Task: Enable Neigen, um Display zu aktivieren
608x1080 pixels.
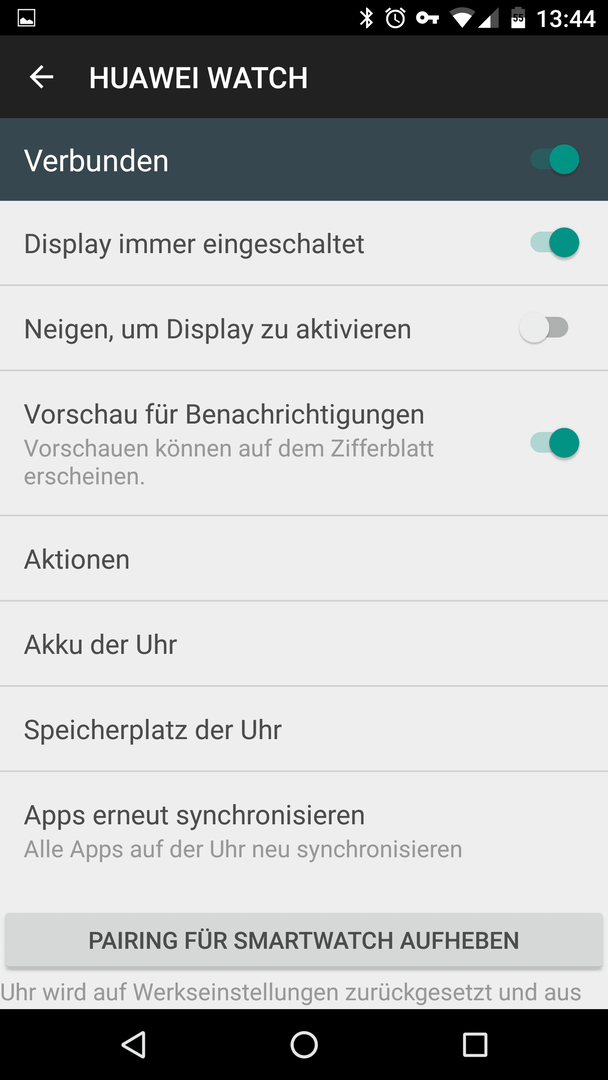Action: click(544, 329)
